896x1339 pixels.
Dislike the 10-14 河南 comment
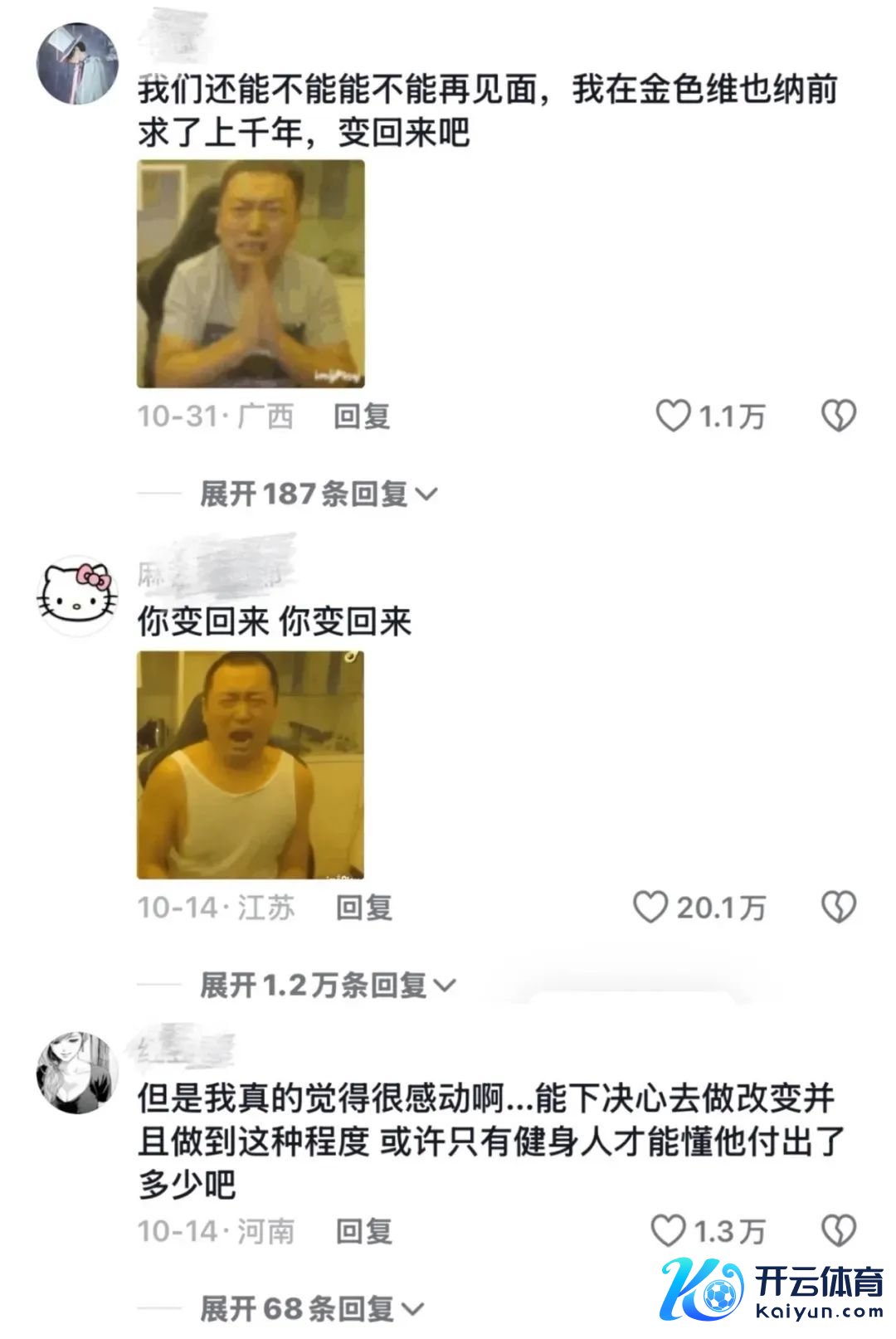coord(838,1230)
